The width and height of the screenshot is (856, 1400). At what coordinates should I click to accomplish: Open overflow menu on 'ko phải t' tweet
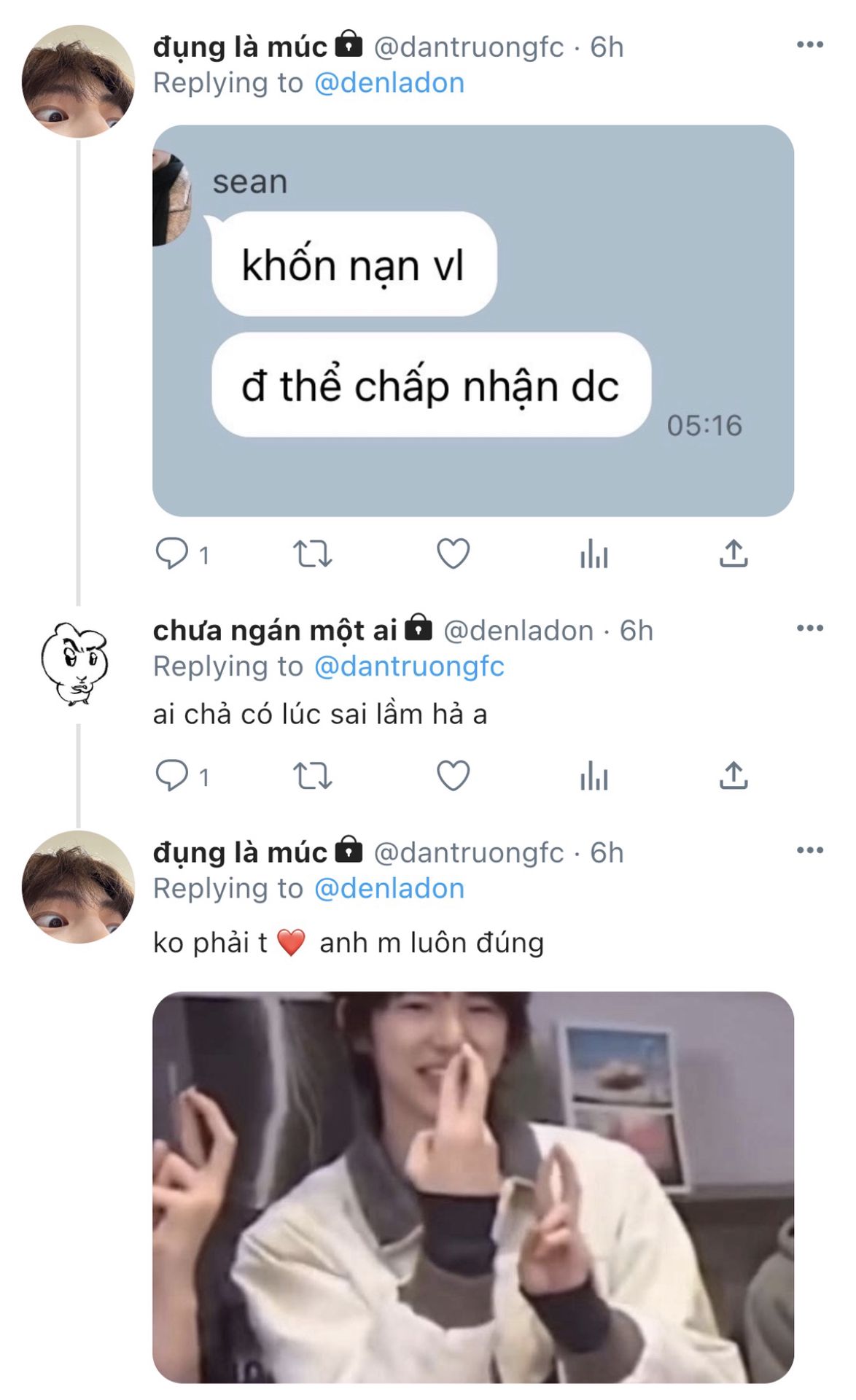pyautogui.click(x=809, y=850)
